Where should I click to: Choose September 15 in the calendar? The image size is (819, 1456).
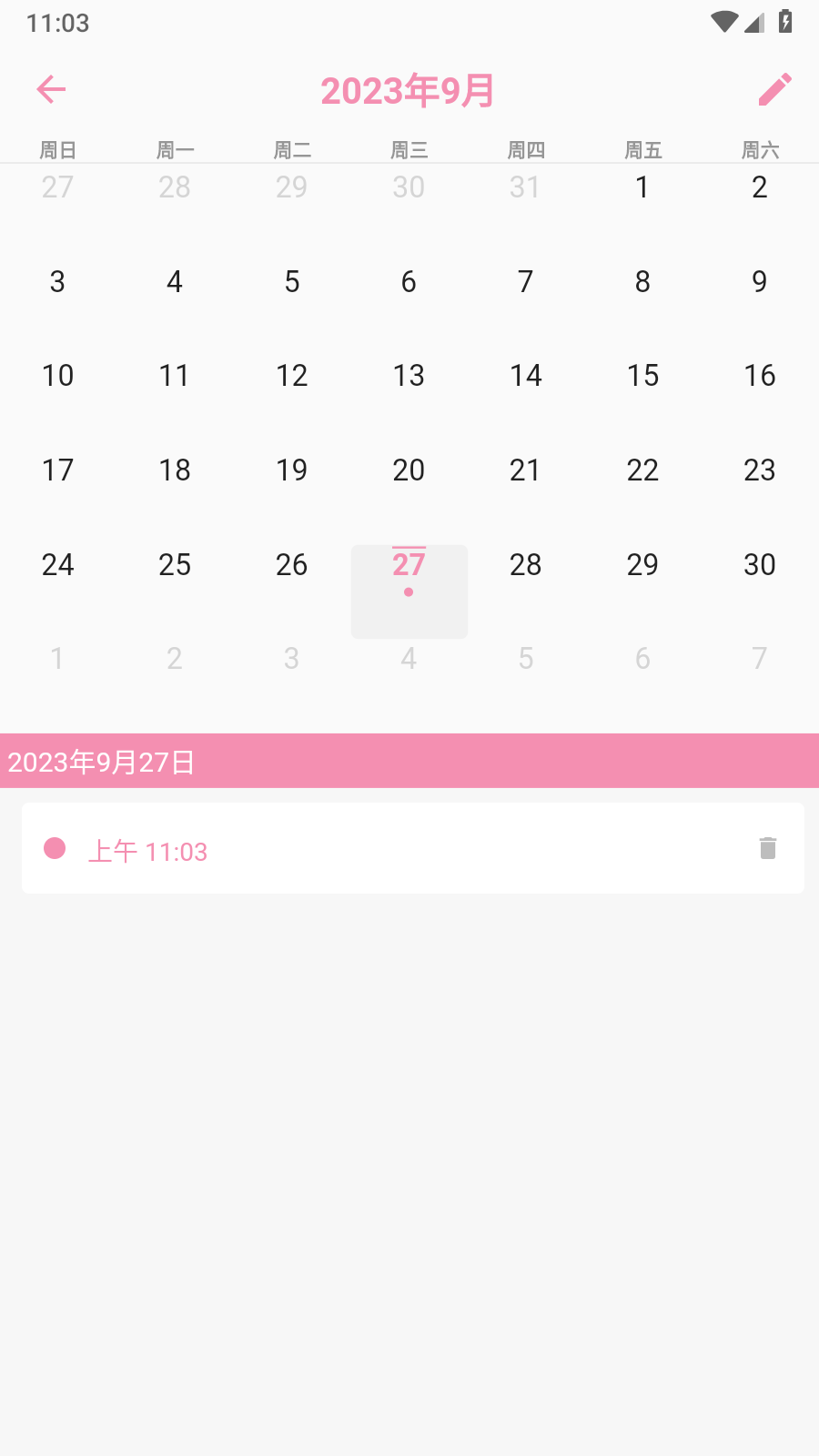point(642,376)
